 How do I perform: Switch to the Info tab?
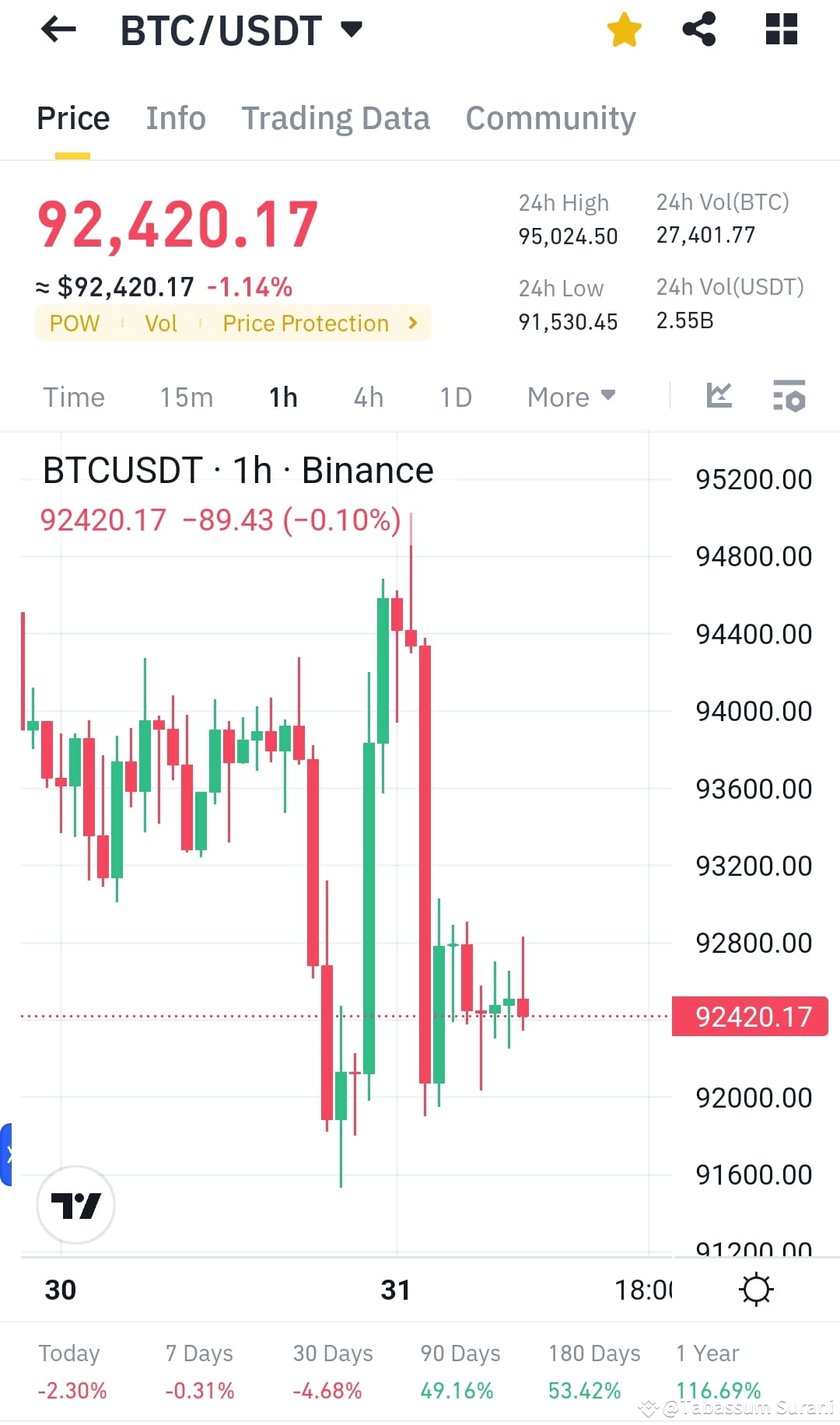pyautogui.click(x=176, y=118)
